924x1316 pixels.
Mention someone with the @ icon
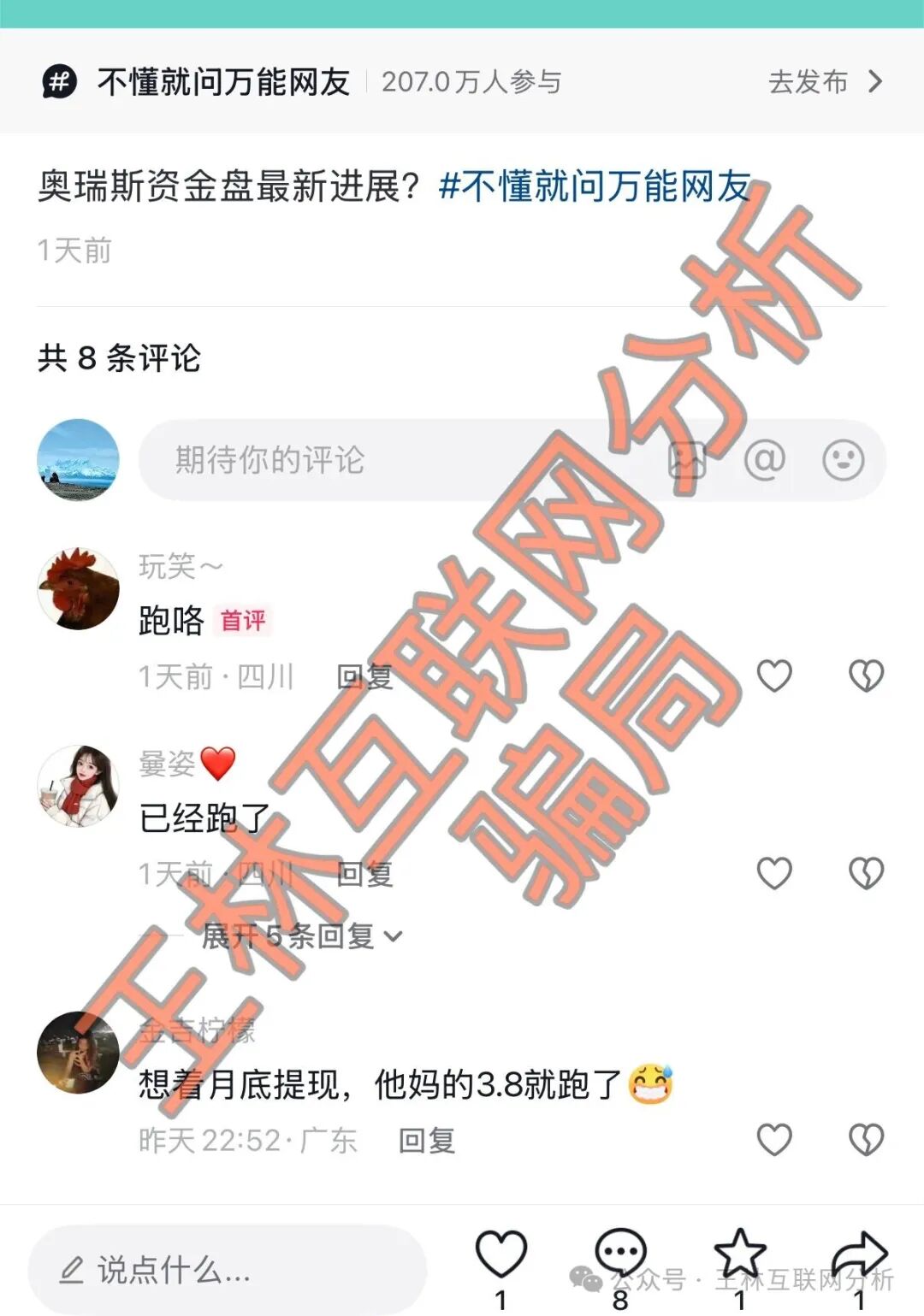tap(764, 460)
